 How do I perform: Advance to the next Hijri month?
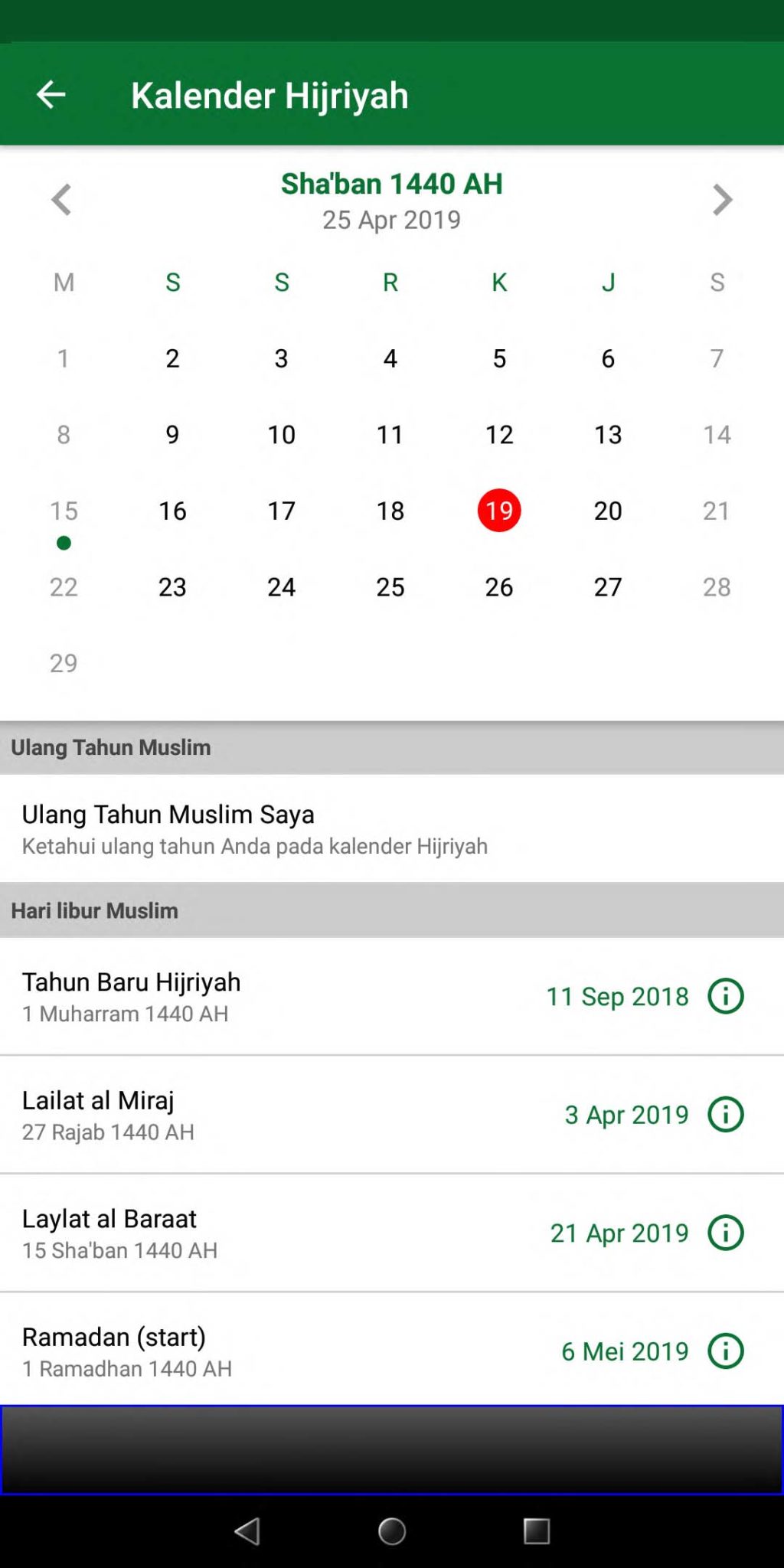722,200
